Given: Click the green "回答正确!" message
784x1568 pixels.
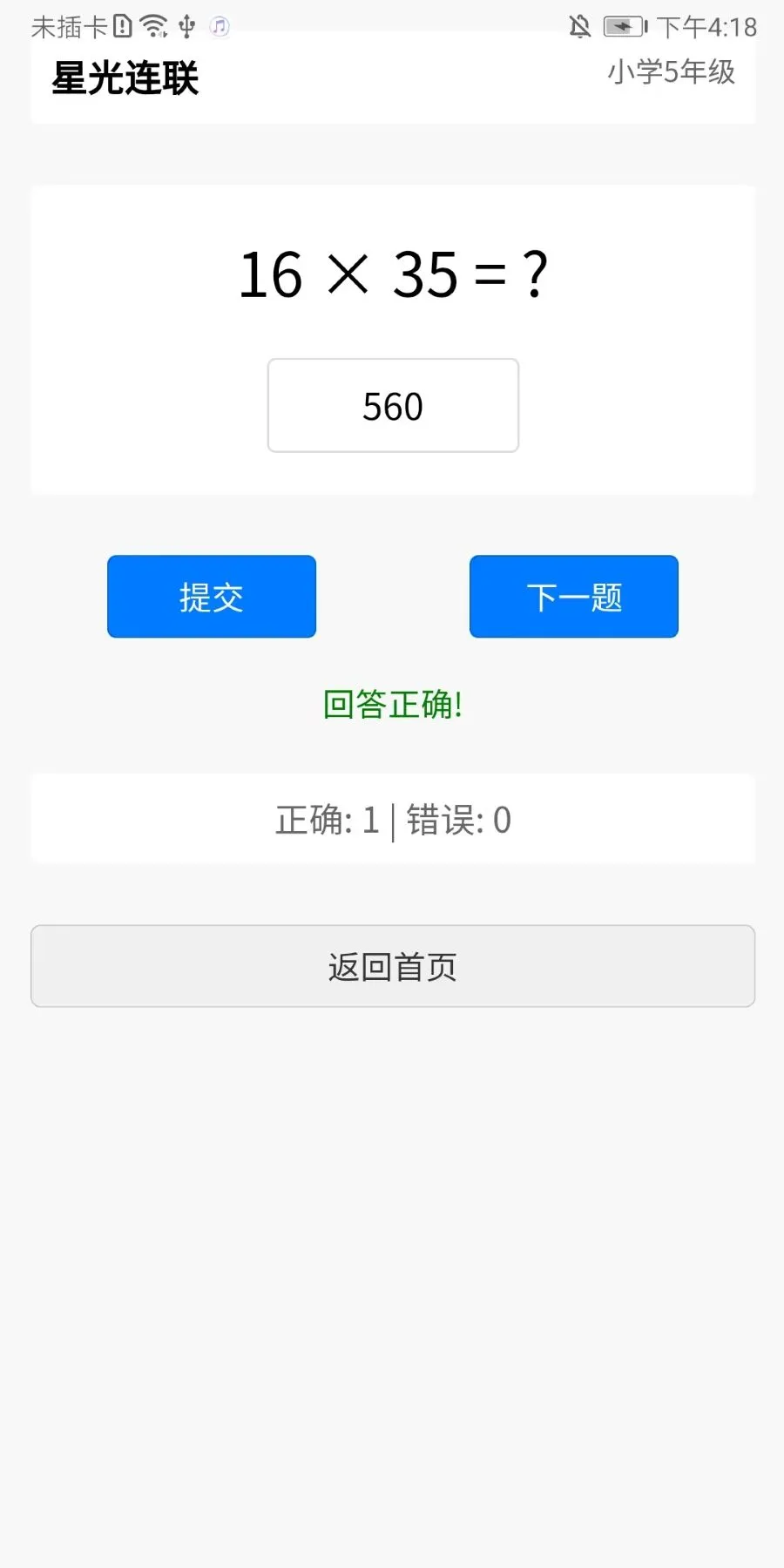Looking at the screenshot, I should 393,704.
